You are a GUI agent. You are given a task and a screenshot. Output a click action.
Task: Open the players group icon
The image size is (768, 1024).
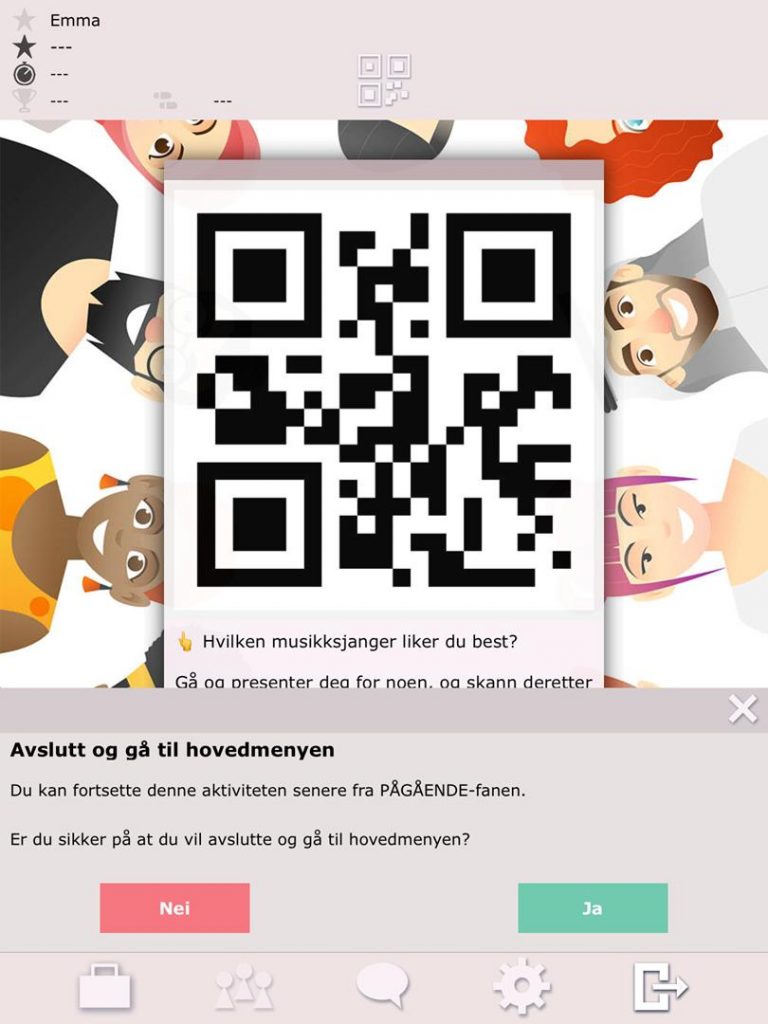pyautogui.click(x=243, y=987)
